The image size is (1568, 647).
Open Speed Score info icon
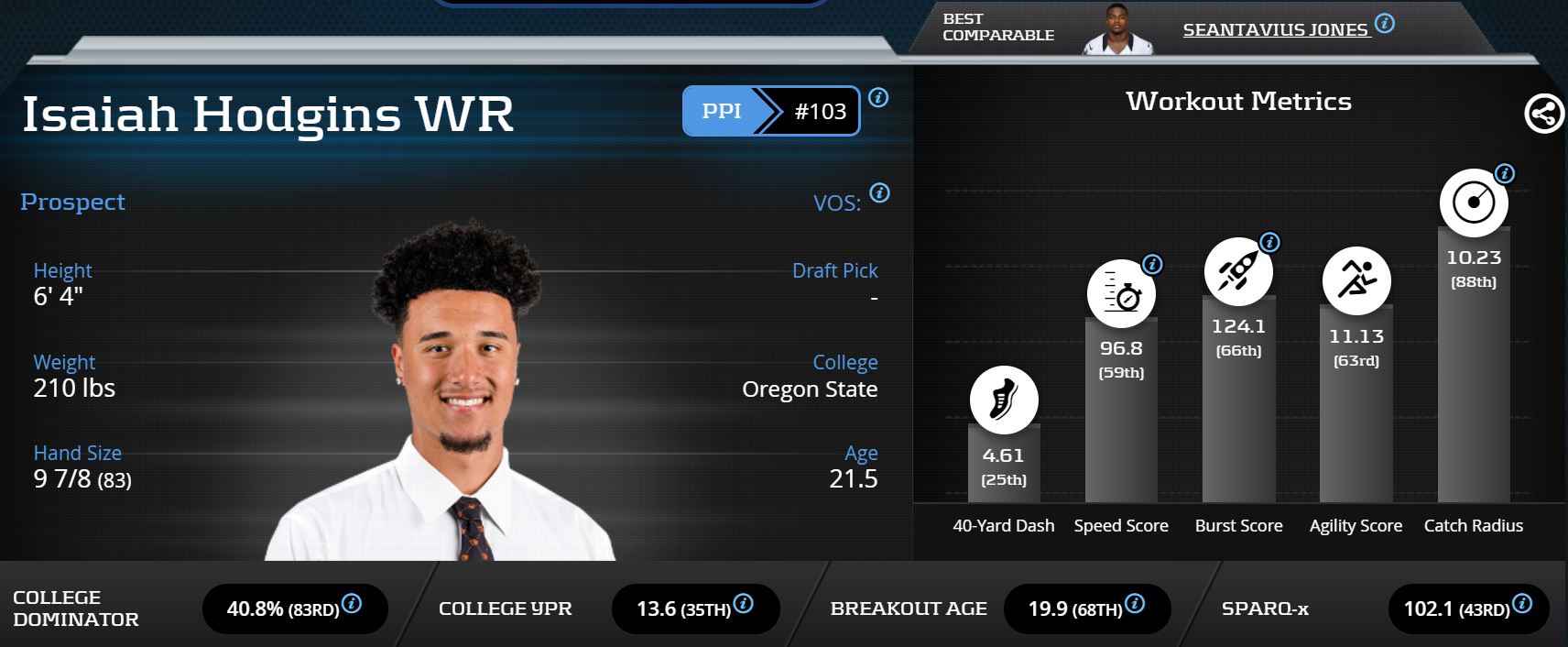coord(1152,264)
